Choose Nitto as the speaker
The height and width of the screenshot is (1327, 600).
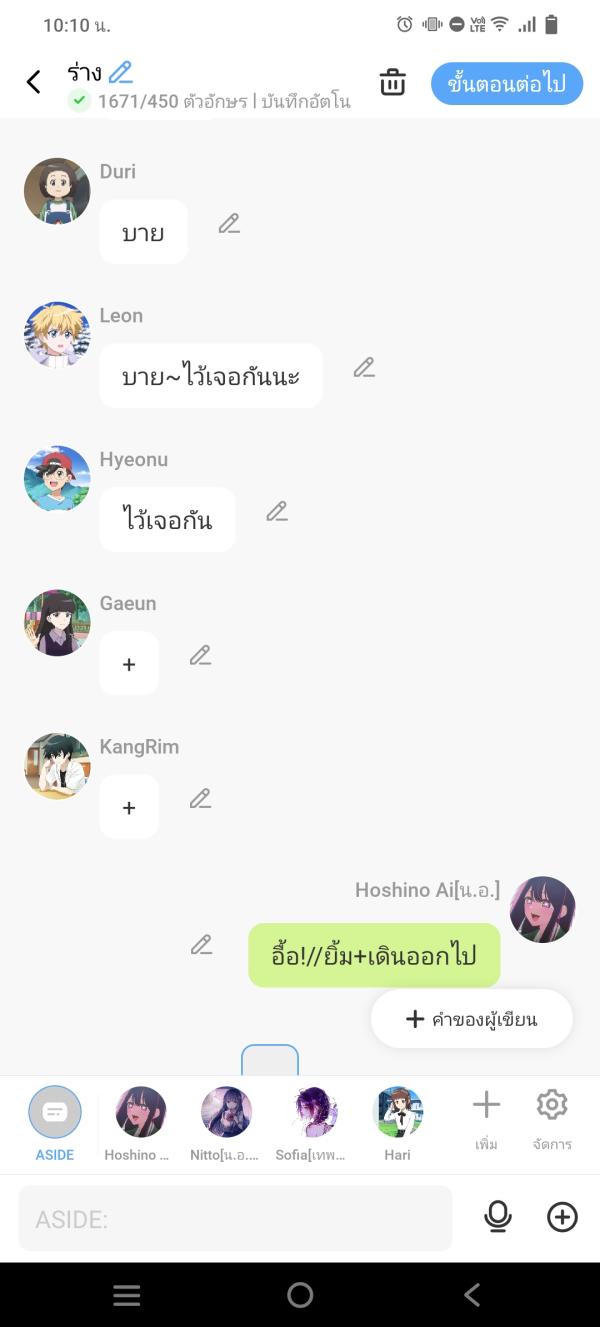pos(226,1123)
